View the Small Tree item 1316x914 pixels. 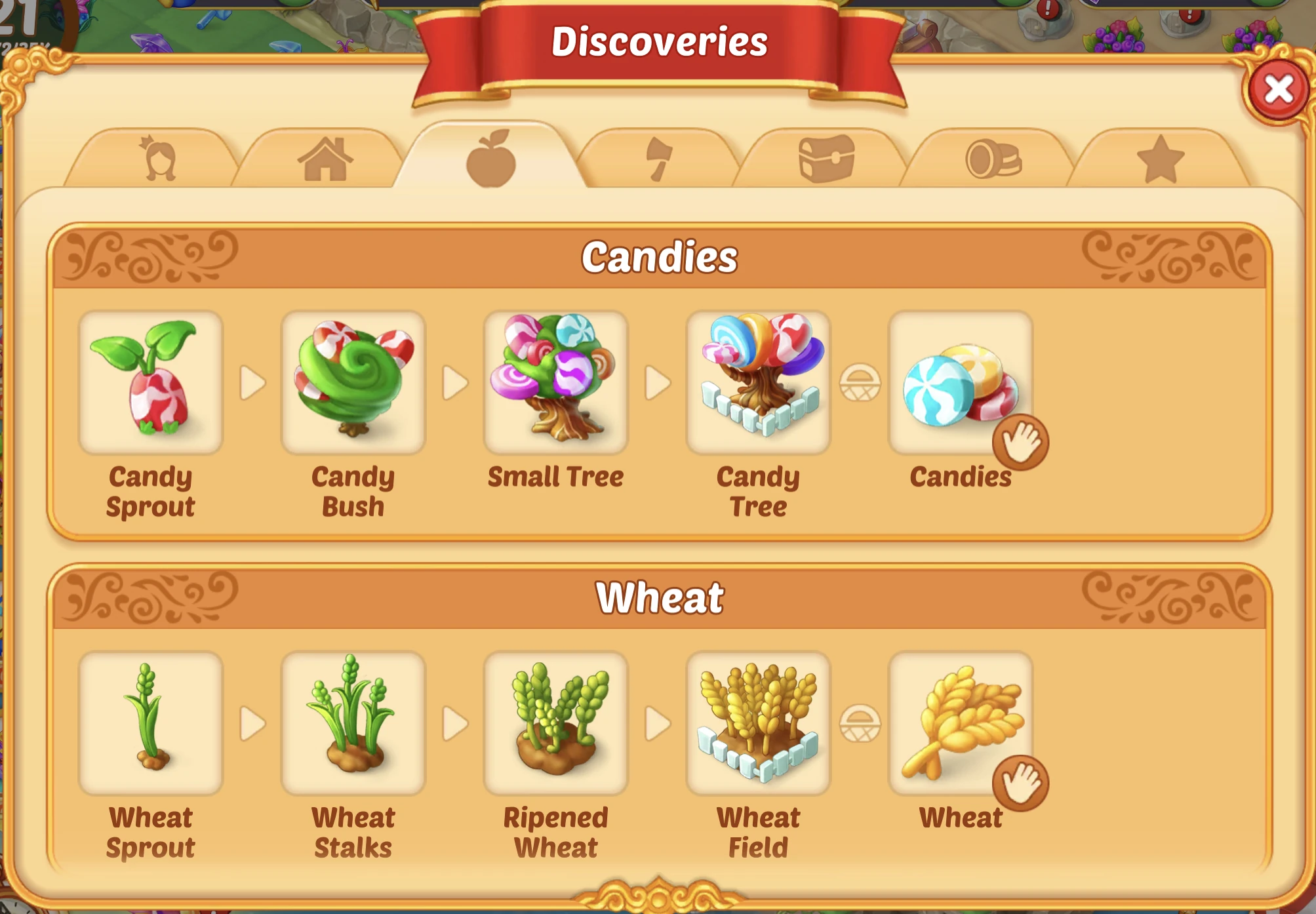point(556,382)
